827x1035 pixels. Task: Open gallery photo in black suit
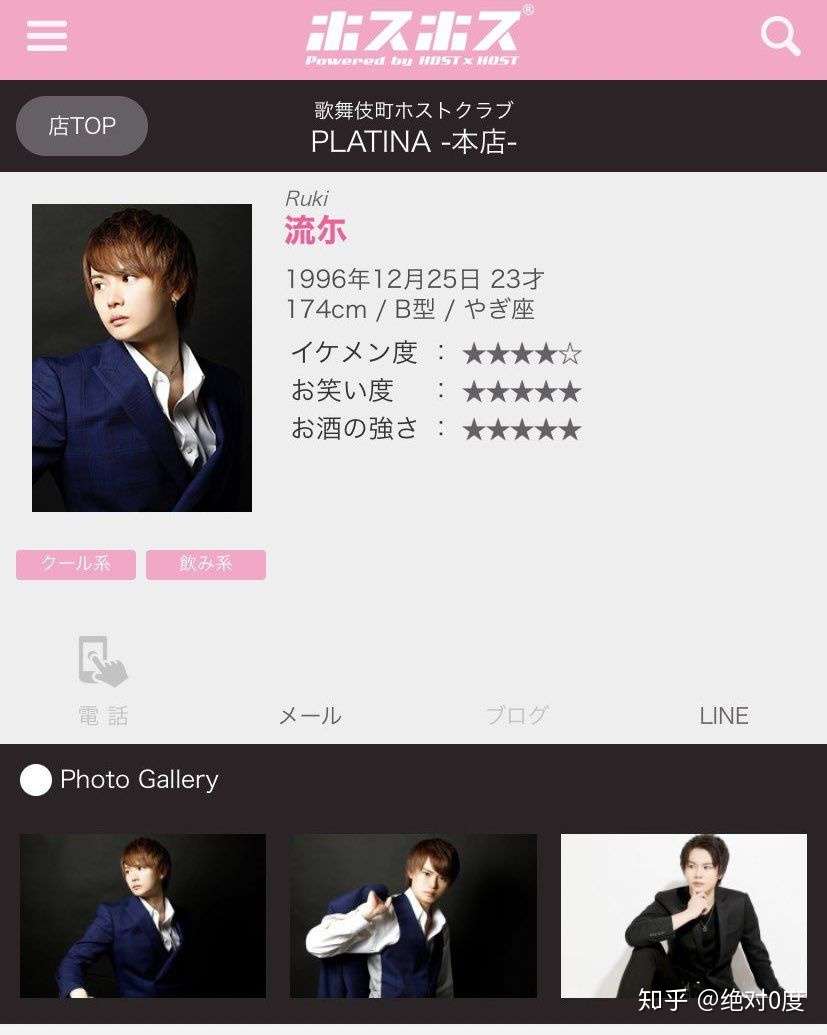(684, 916)
